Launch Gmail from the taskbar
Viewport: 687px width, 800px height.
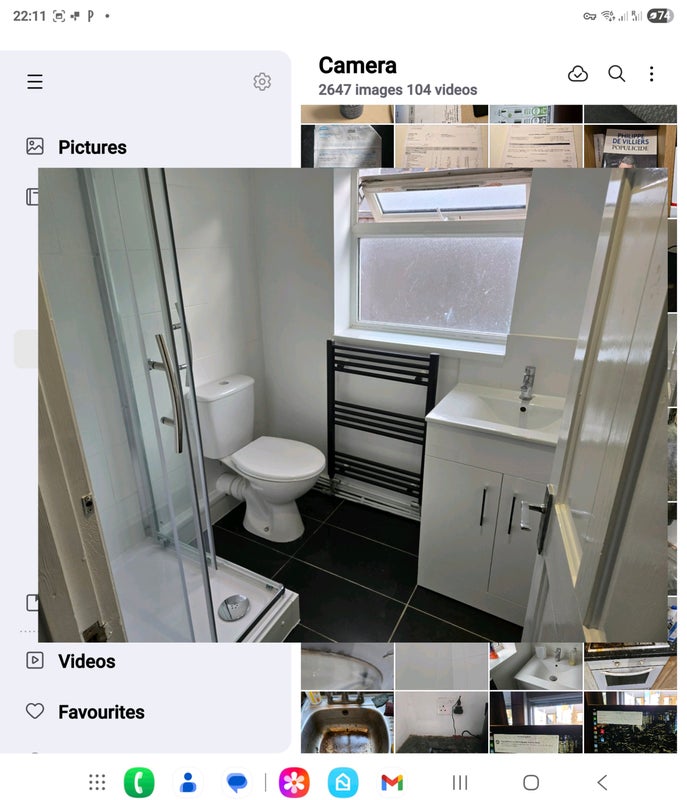(392, 782)
